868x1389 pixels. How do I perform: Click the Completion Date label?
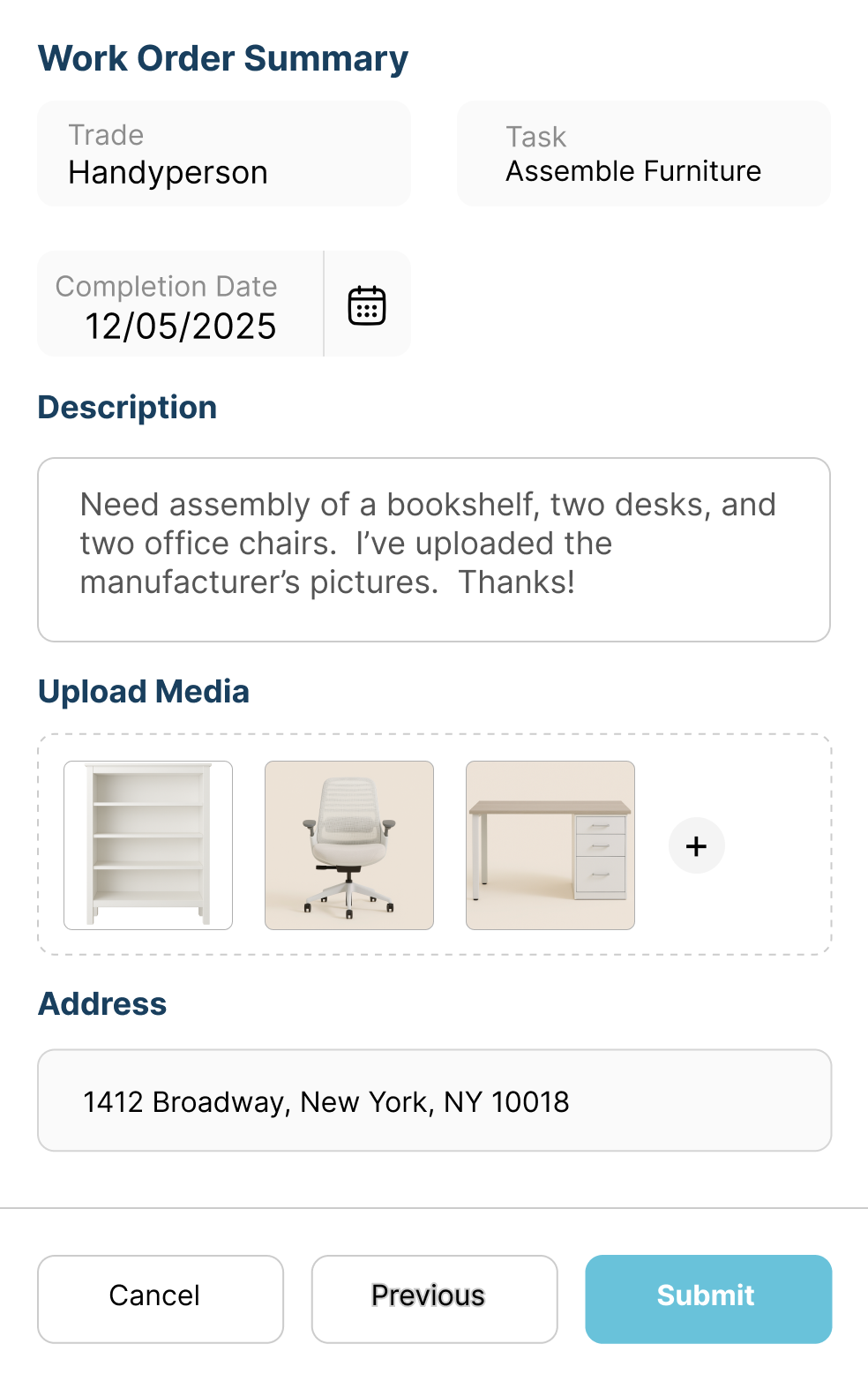167,286
